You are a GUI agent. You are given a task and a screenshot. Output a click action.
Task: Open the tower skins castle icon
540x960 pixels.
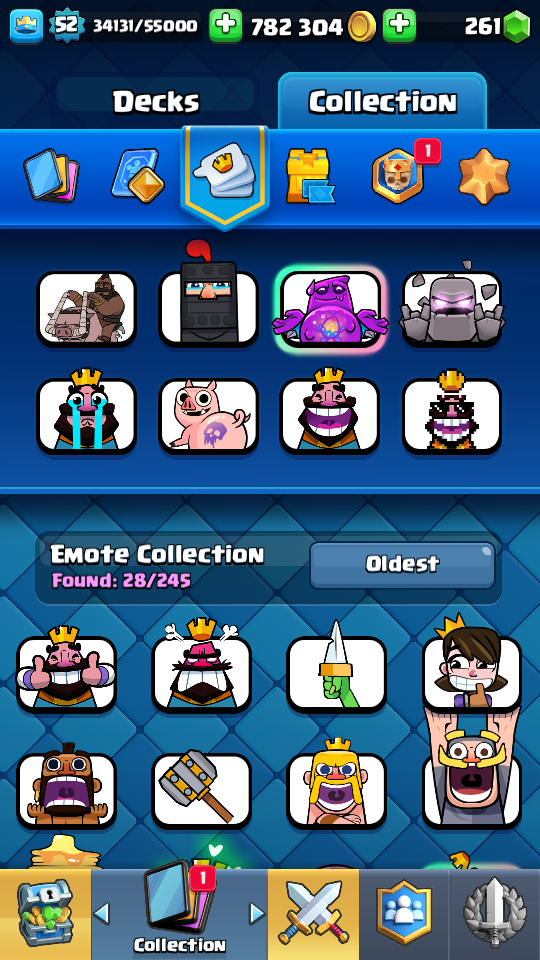[310, 176]
